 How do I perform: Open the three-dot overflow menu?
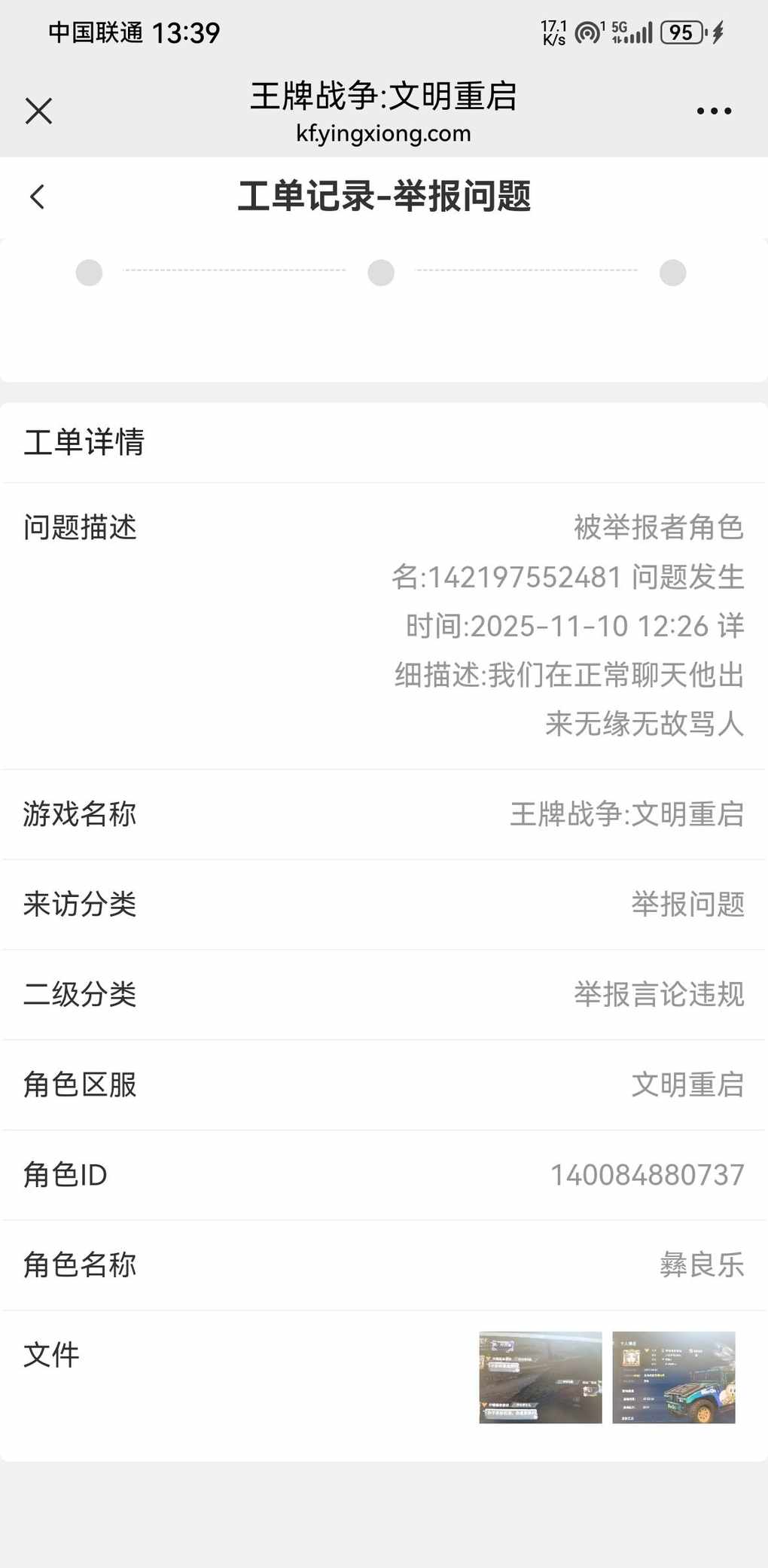[x=713, y=111]
